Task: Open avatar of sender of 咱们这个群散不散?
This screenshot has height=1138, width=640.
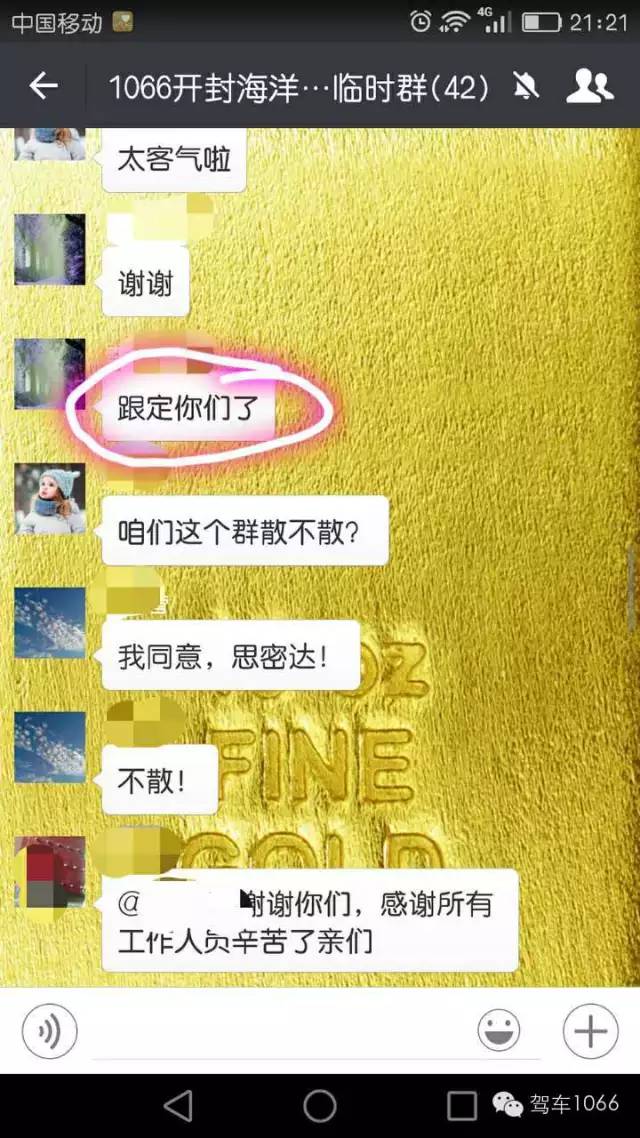Action: pyautogui.click(x=50, y=498)
